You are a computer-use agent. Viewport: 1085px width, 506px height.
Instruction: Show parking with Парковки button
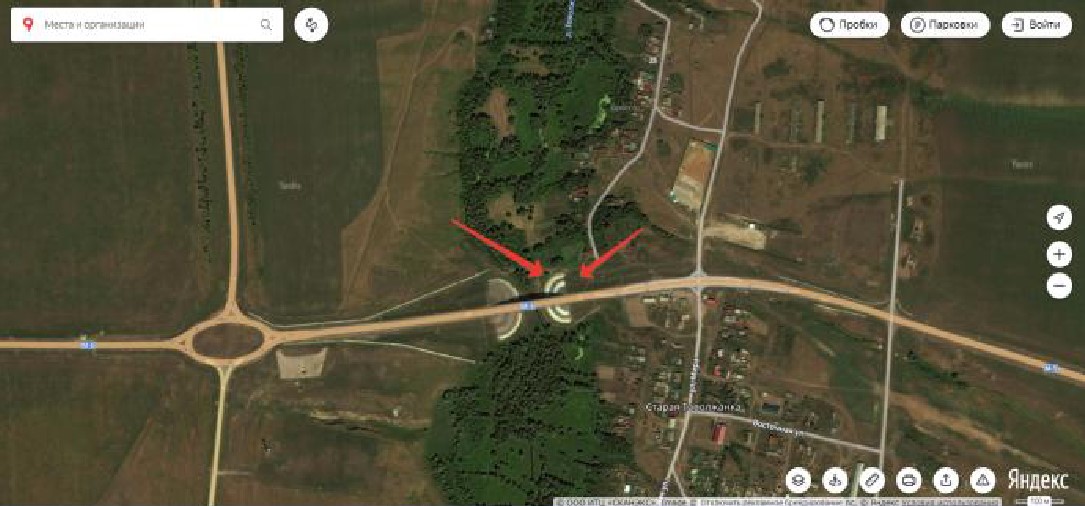[945, 25]
